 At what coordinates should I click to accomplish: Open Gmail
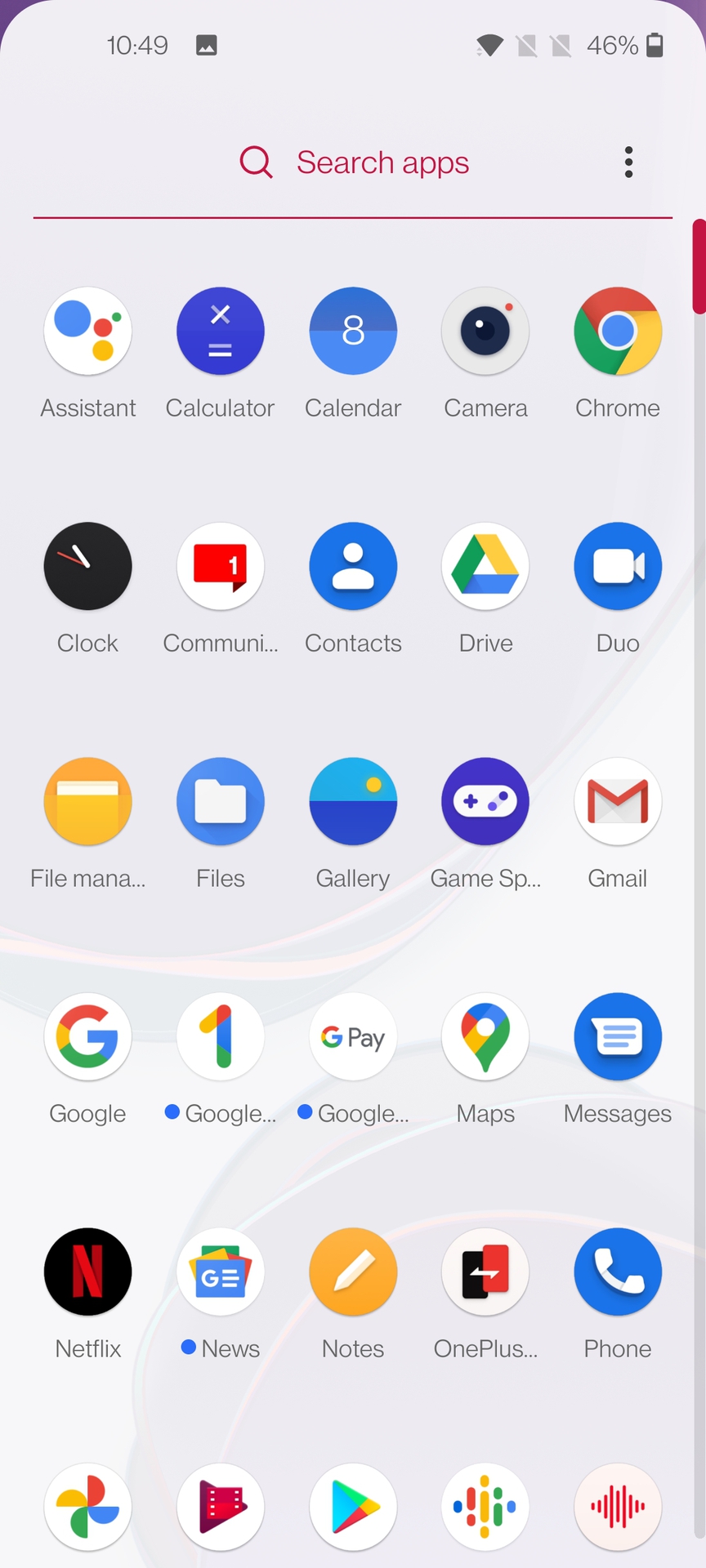618,802
